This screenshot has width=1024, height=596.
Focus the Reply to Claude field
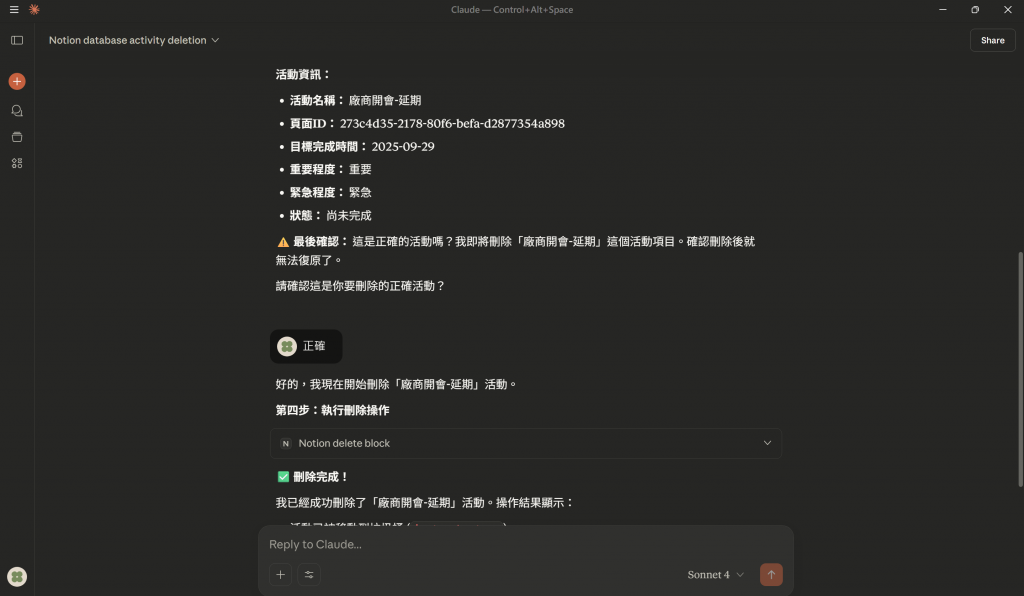(x=525, y=544)
